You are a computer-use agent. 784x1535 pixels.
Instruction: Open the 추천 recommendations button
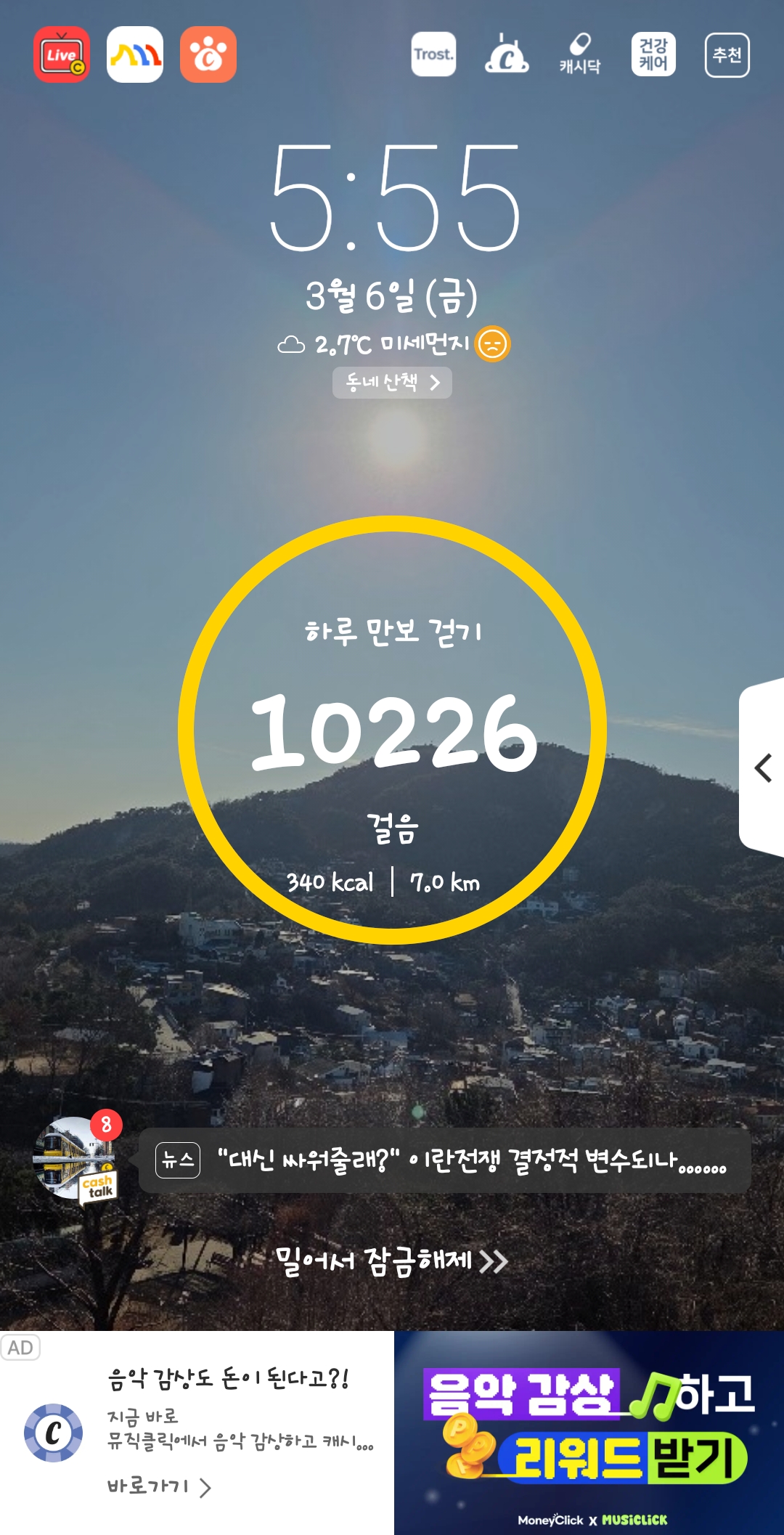[727, 54]
